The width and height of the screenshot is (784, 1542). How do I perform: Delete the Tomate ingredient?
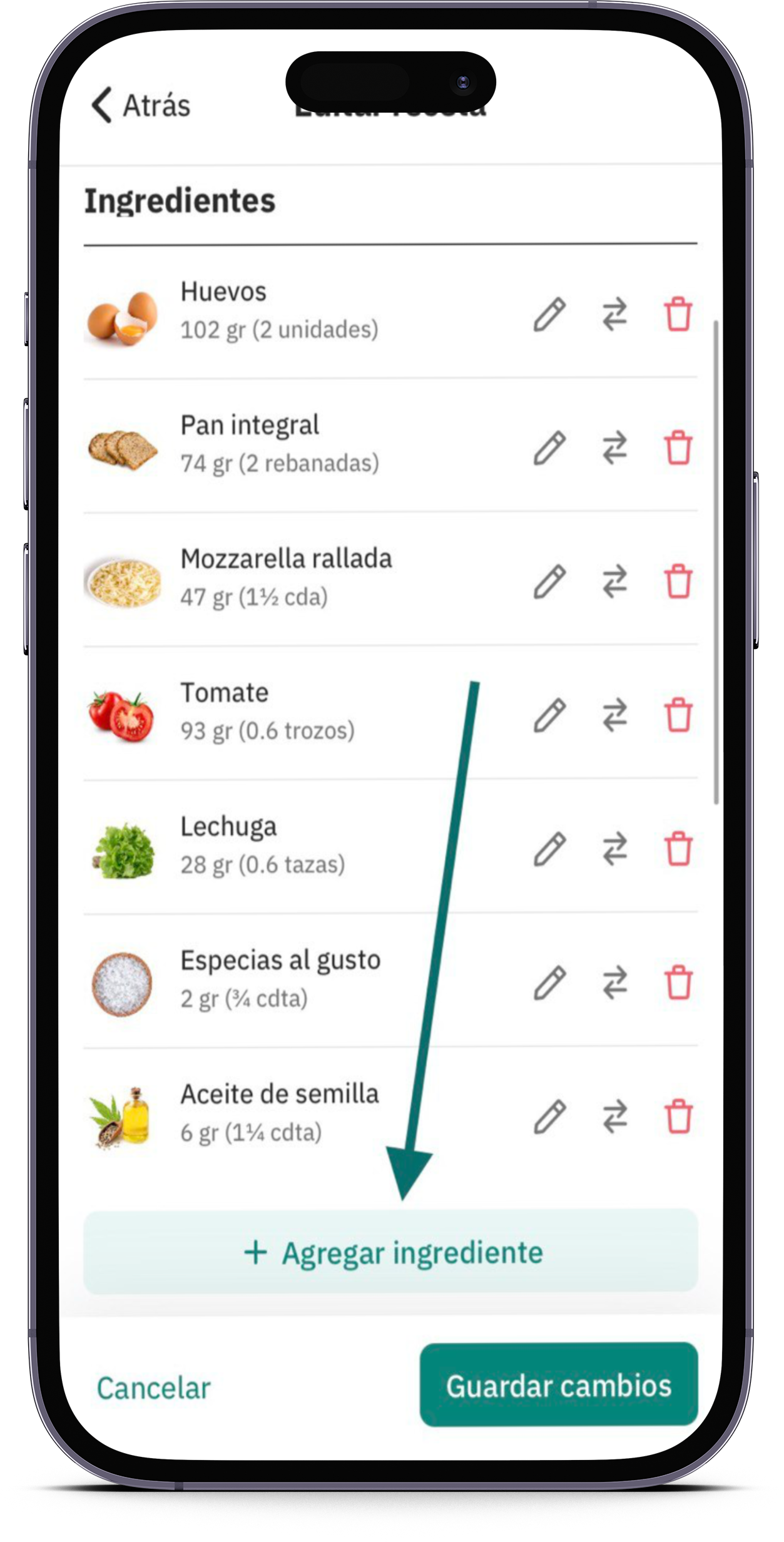(678, 715)
